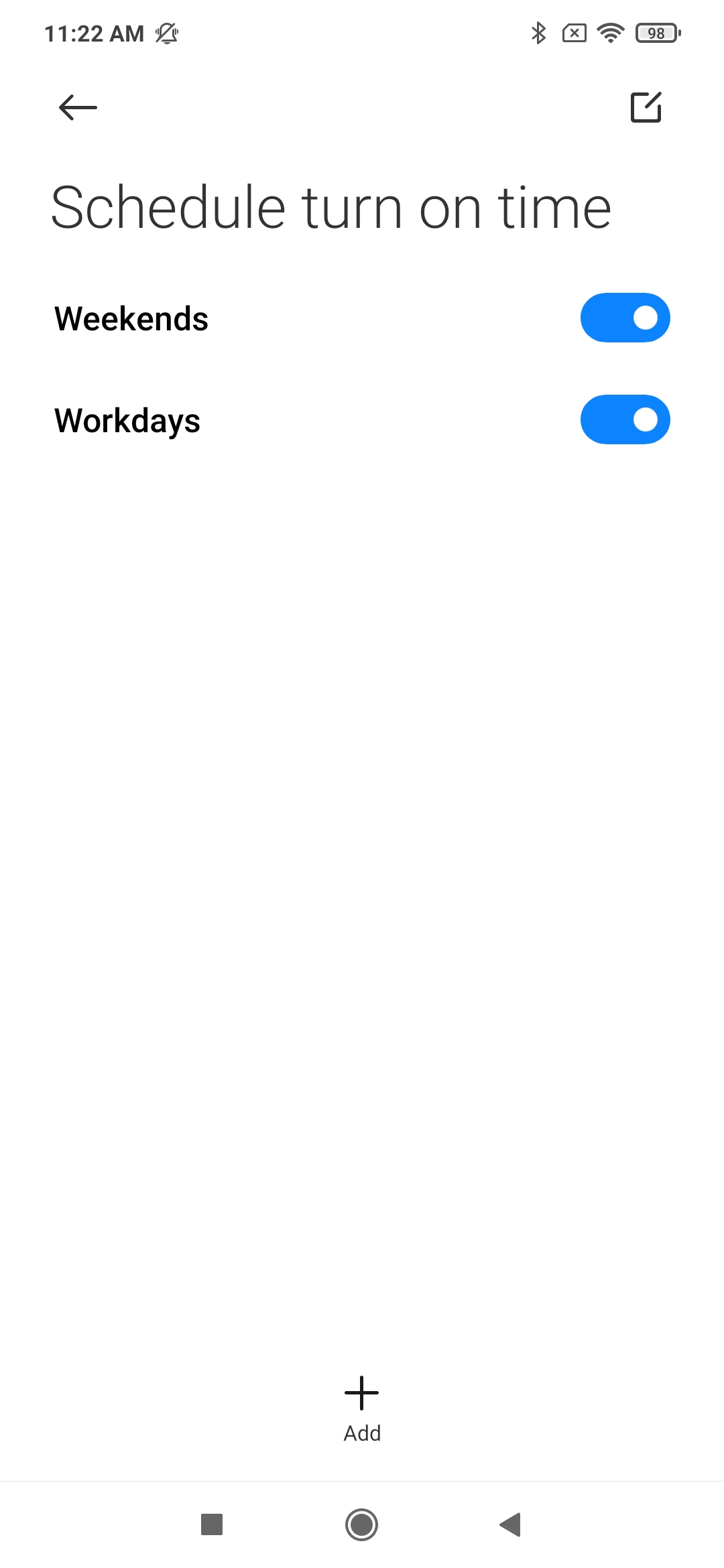
Task: Open the edit icon in the top bar
Action: tap(646, 107)
